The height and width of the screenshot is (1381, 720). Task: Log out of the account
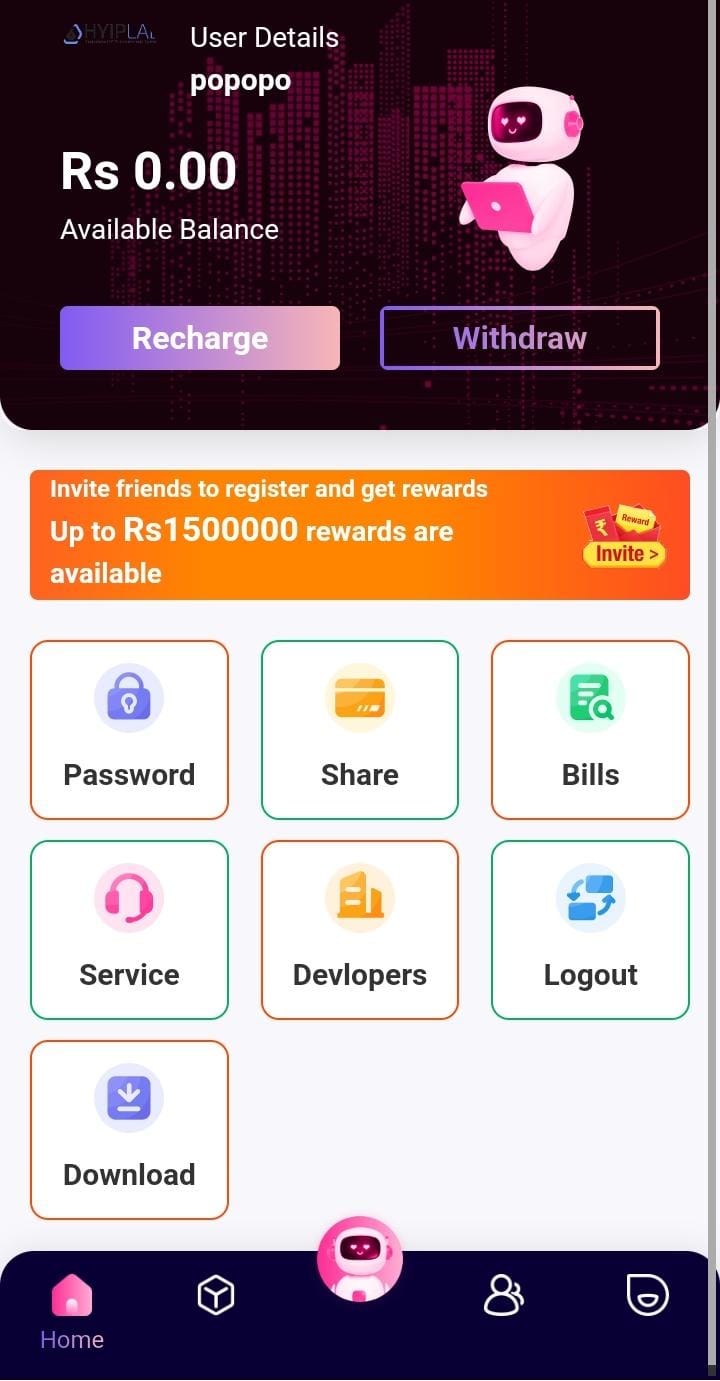(x=590, y=930)
